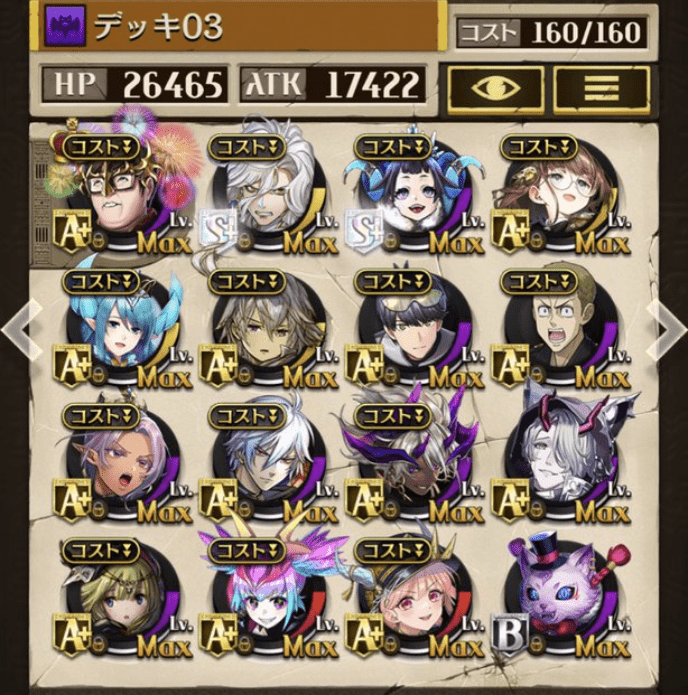Toggle the eye visibility button
The image size is (688, 695).
[x=495, y=87]
